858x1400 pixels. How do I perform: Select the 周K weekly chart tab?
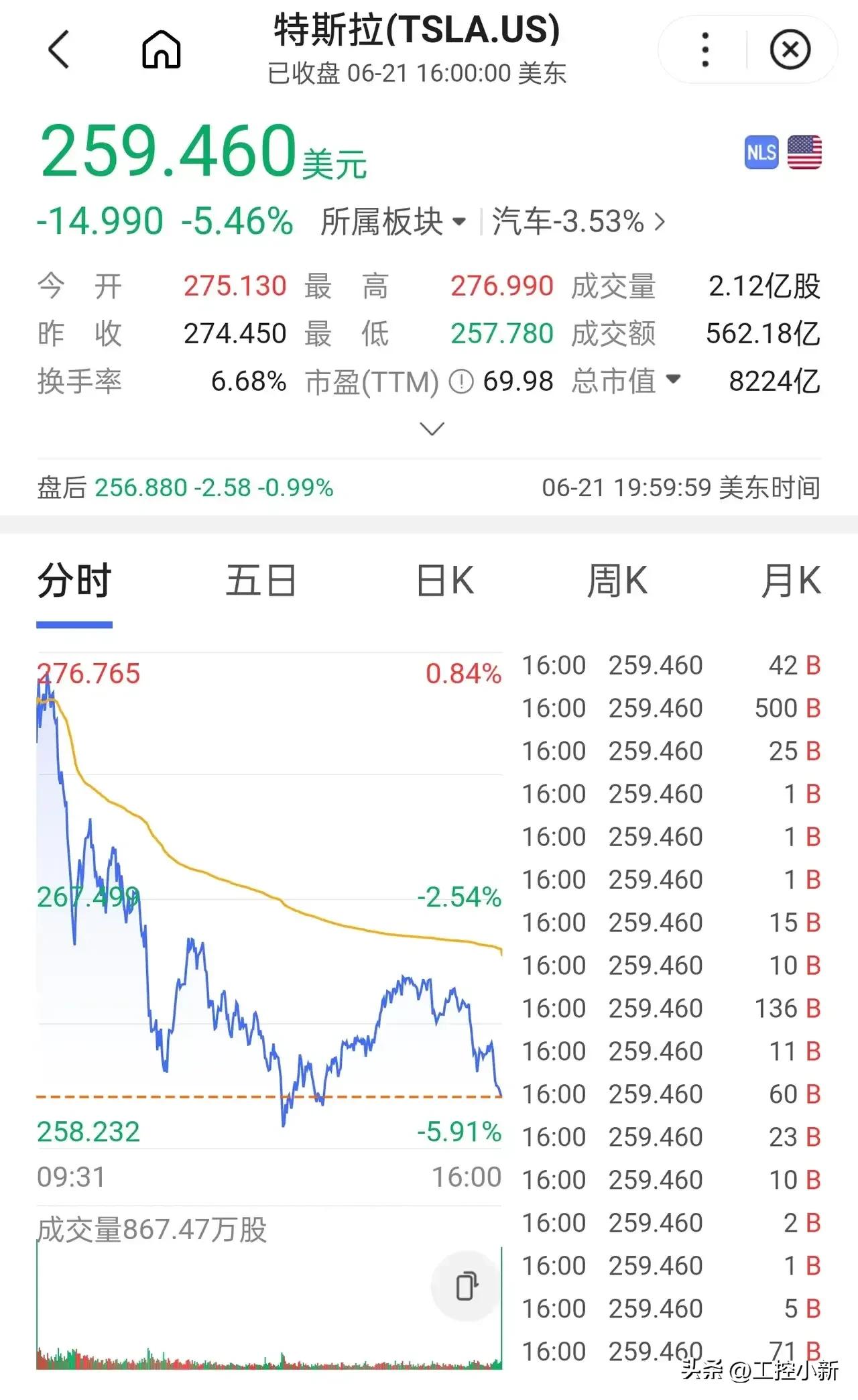tap(617, 582)
